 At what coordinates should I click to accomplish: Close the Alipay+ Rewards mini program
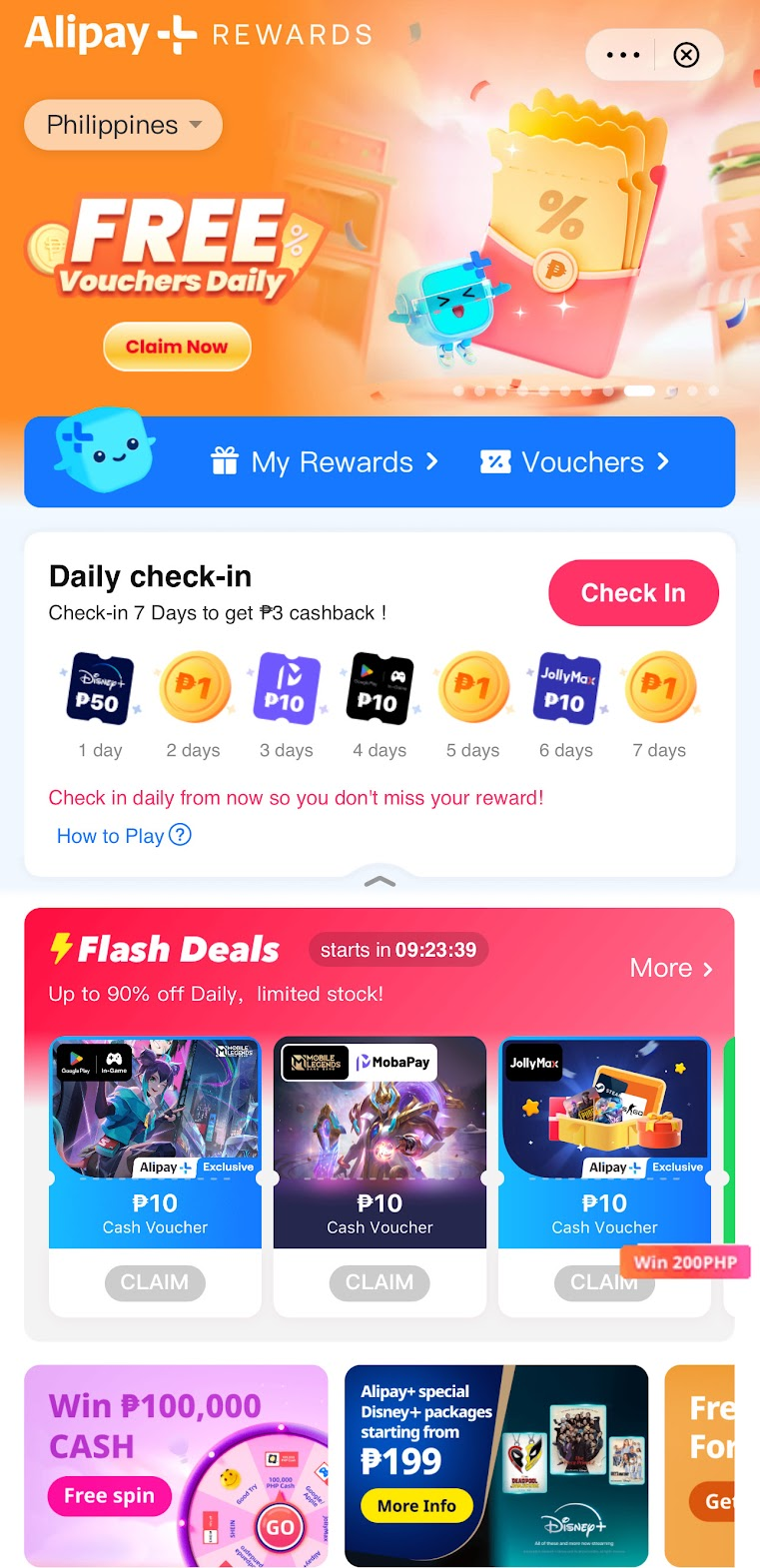[x=686, y=55]
